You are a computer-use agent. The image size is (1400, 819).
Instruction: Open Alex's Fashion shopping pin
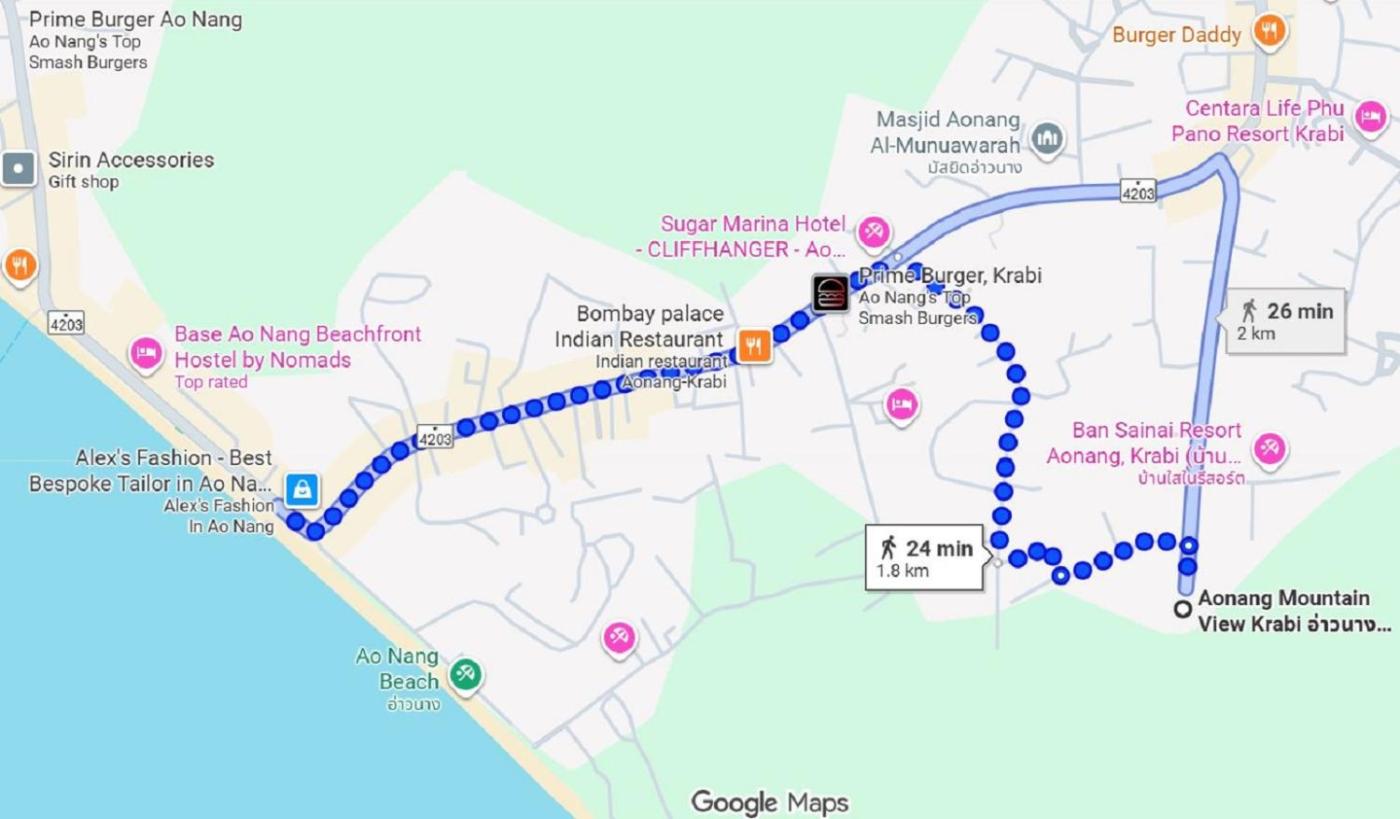tap(301, 490)
